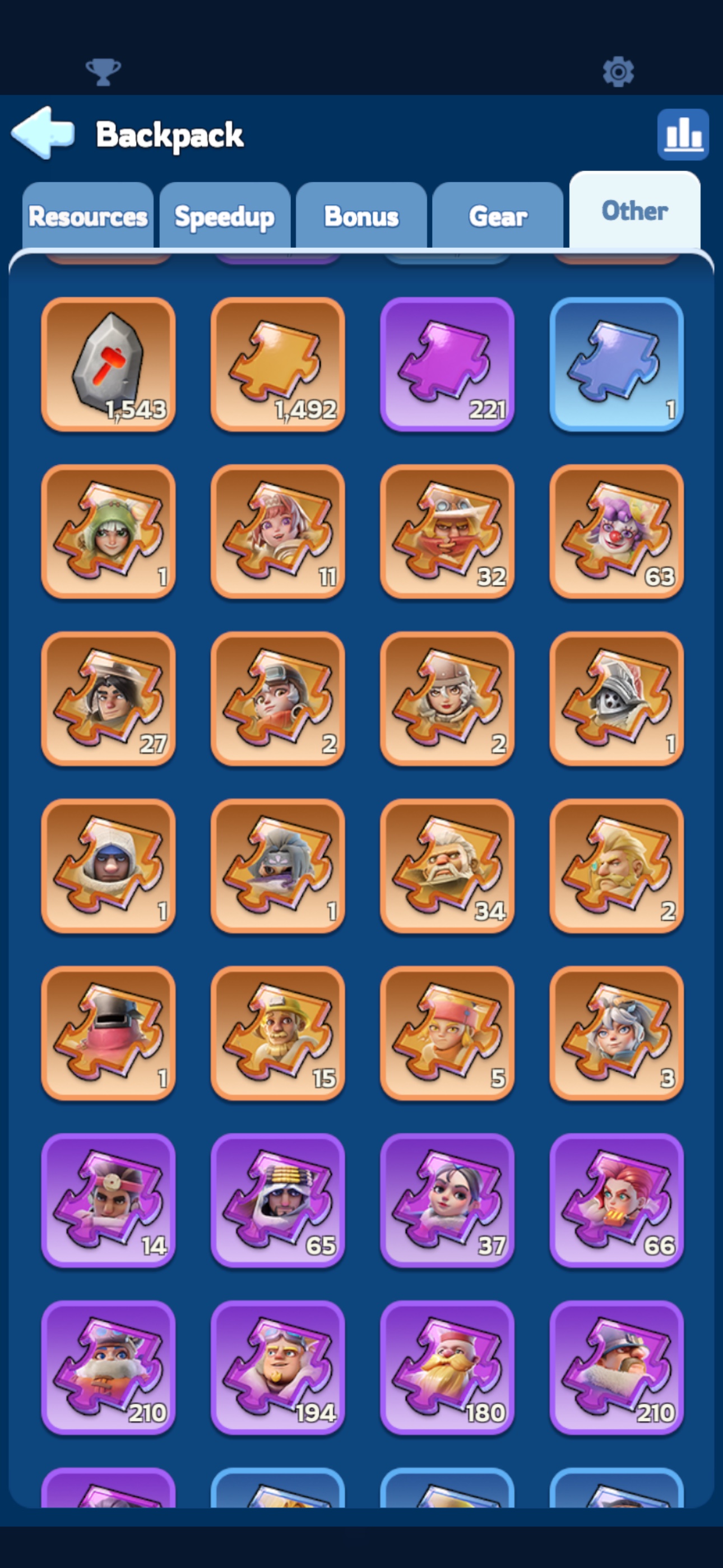
Task: Go back using the white arrow
Action: coord(43,133)
